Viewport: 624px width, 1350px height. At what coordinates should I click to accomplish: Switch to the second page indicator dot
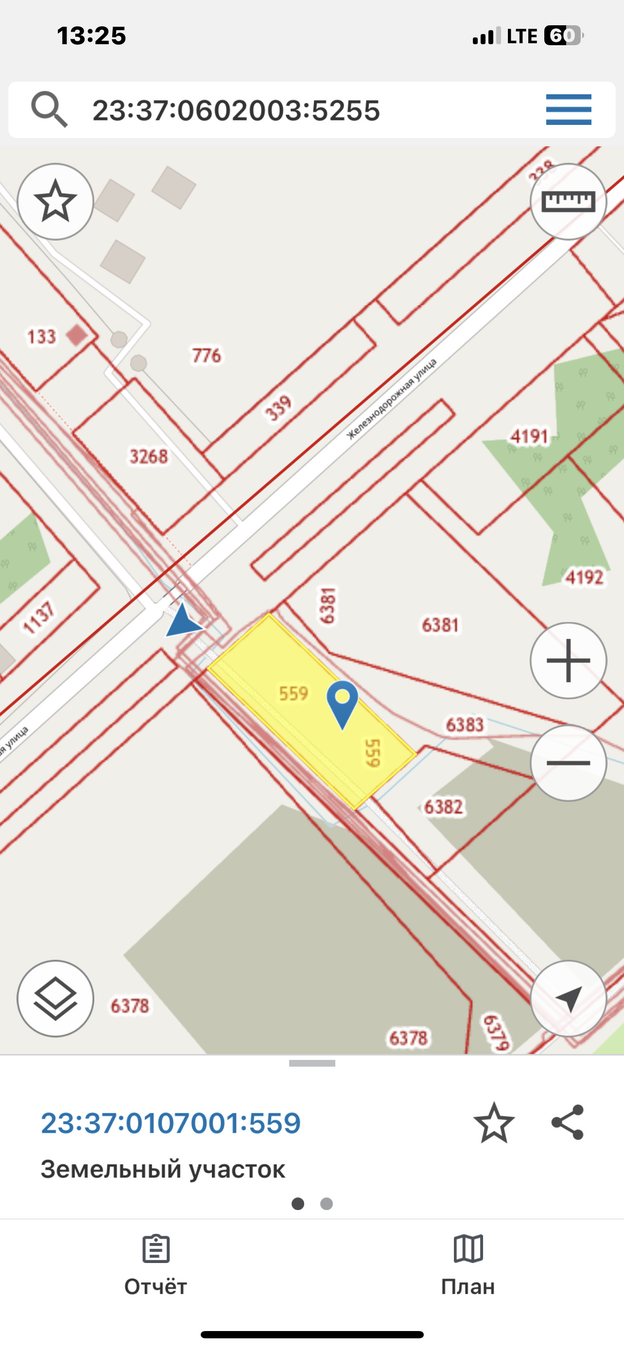tap(327, 1204)
